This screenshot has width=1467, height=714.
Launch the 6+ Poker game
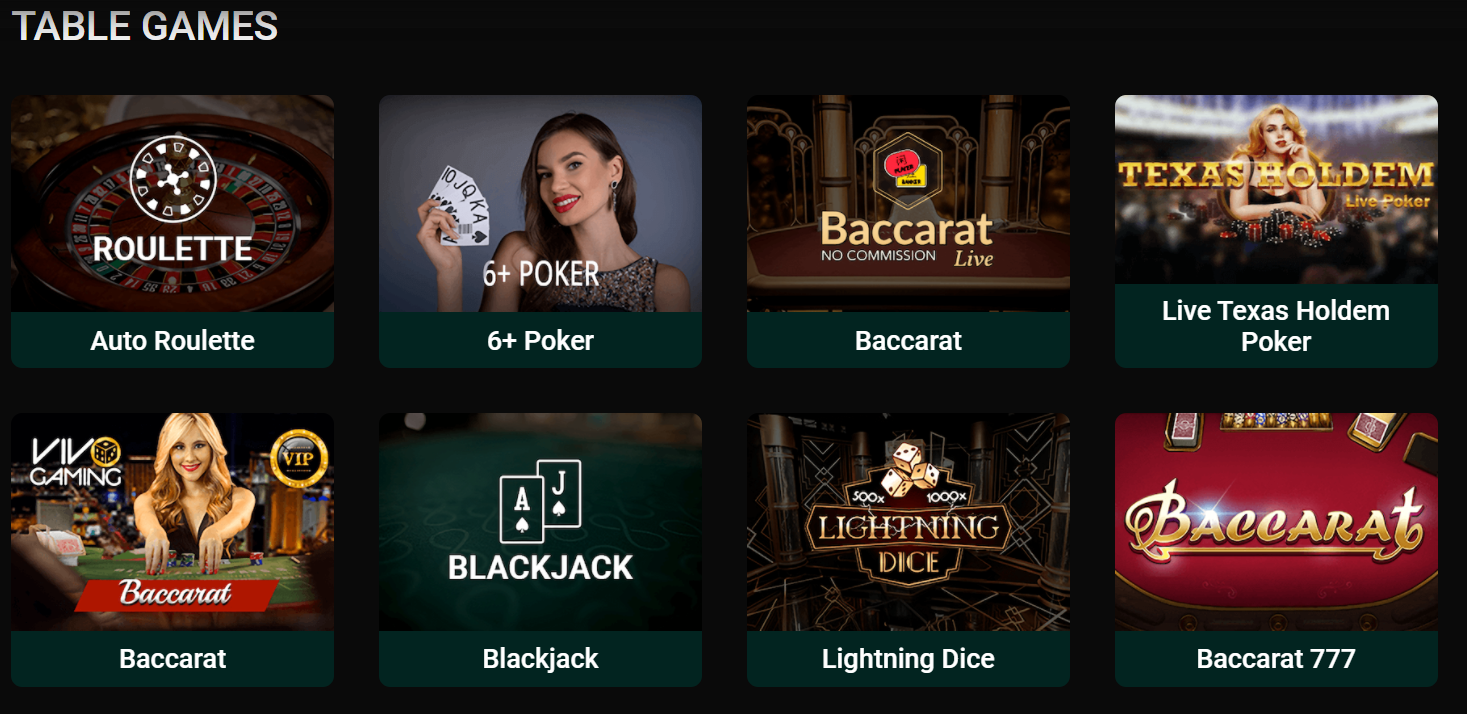[x=540, y=230]
